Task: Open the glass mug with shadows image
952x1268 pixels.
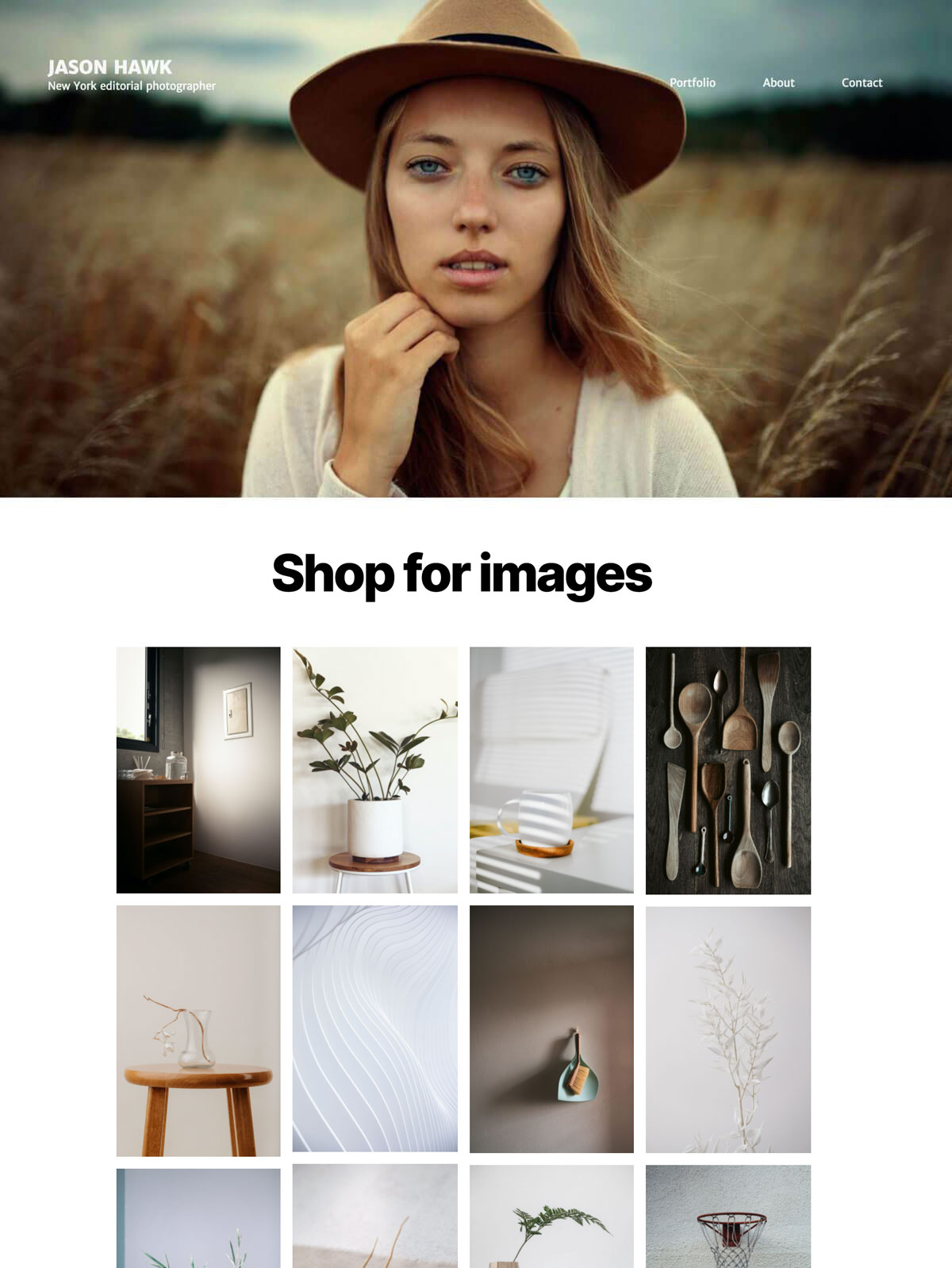Action: coord(551,770)
